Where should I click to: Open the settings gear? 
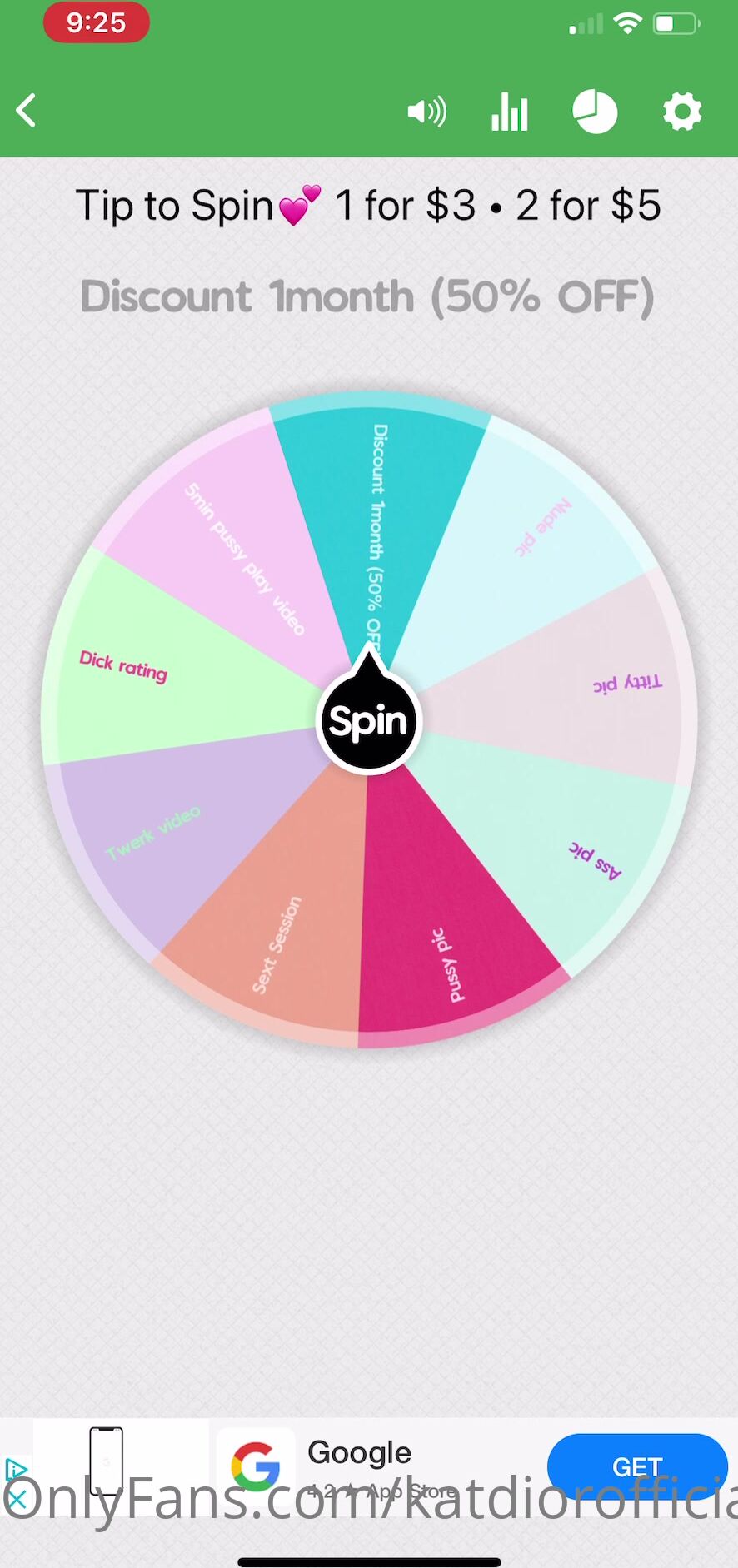[x=682, y=112]
